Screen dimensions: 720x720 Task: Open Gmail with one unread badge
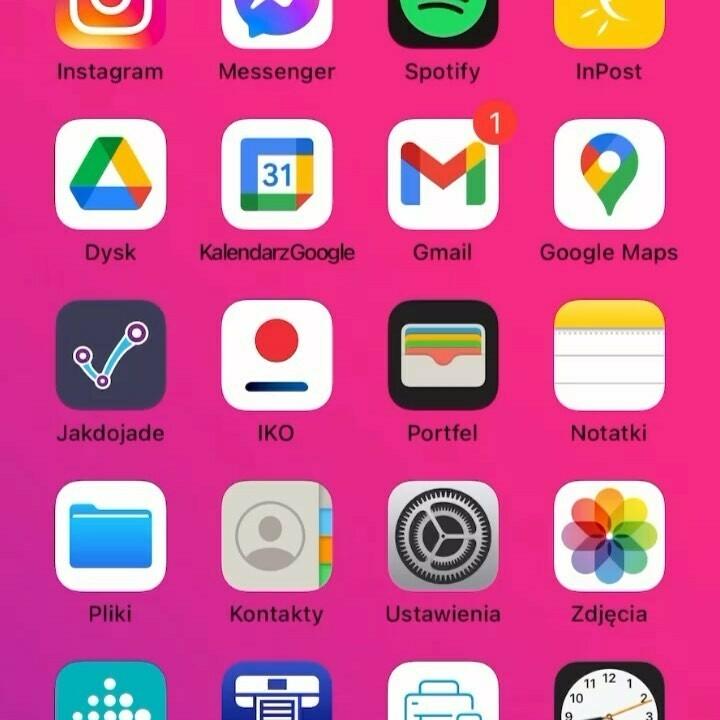click(443, 175)
